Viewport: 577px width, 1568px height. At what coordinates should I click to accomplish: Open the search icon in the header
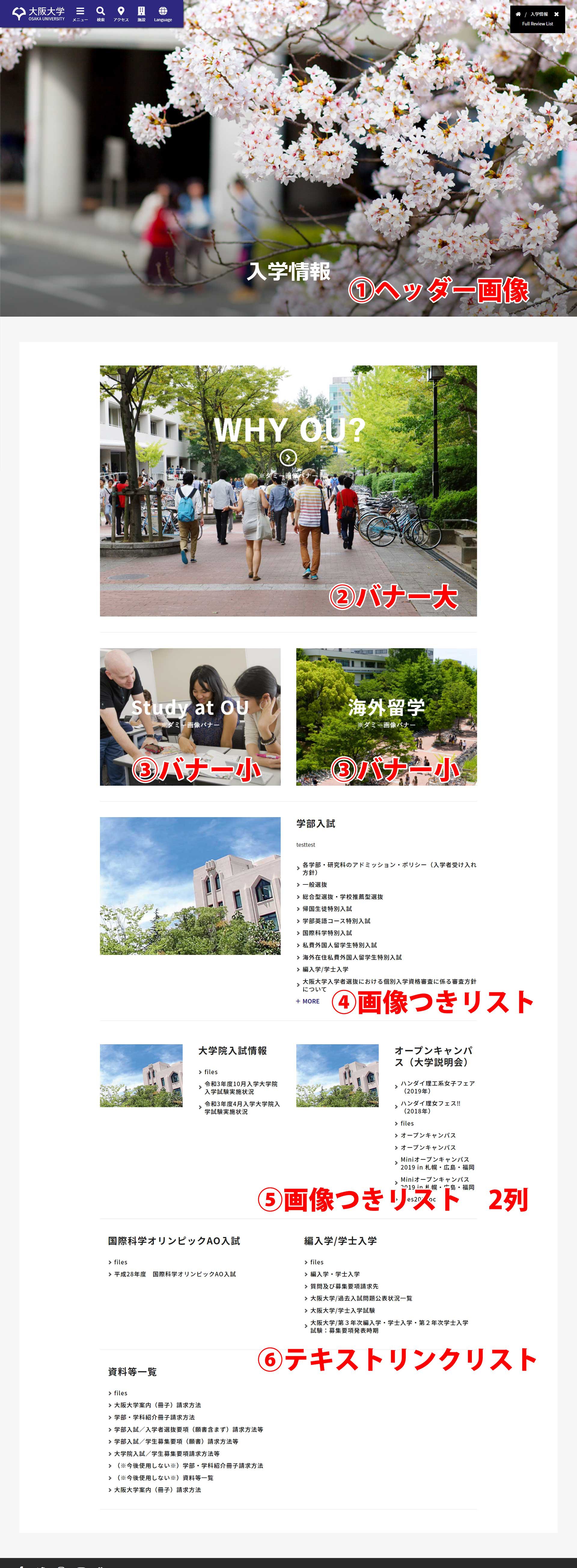click(101, 13)
